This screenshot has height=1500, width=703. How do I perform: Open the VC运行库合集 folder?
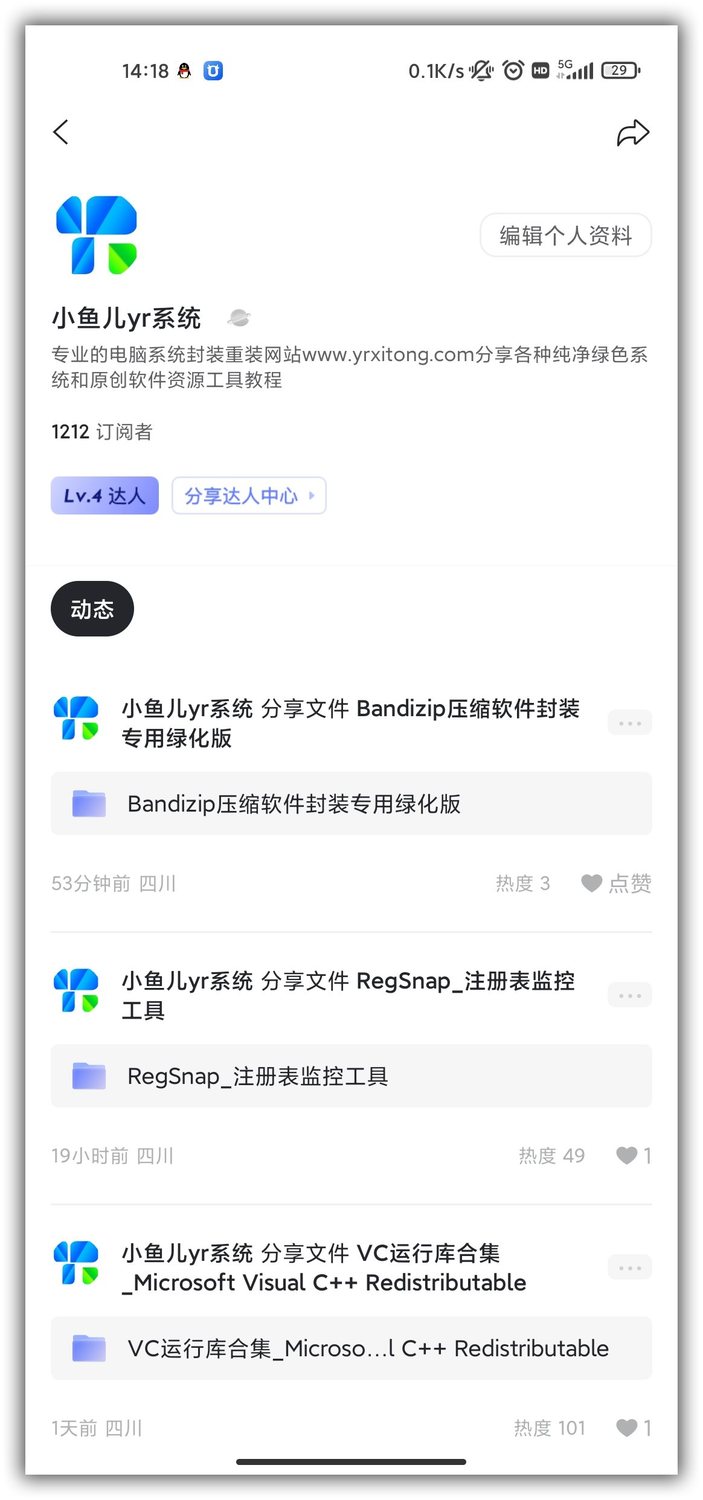(x=351, y=1348)
